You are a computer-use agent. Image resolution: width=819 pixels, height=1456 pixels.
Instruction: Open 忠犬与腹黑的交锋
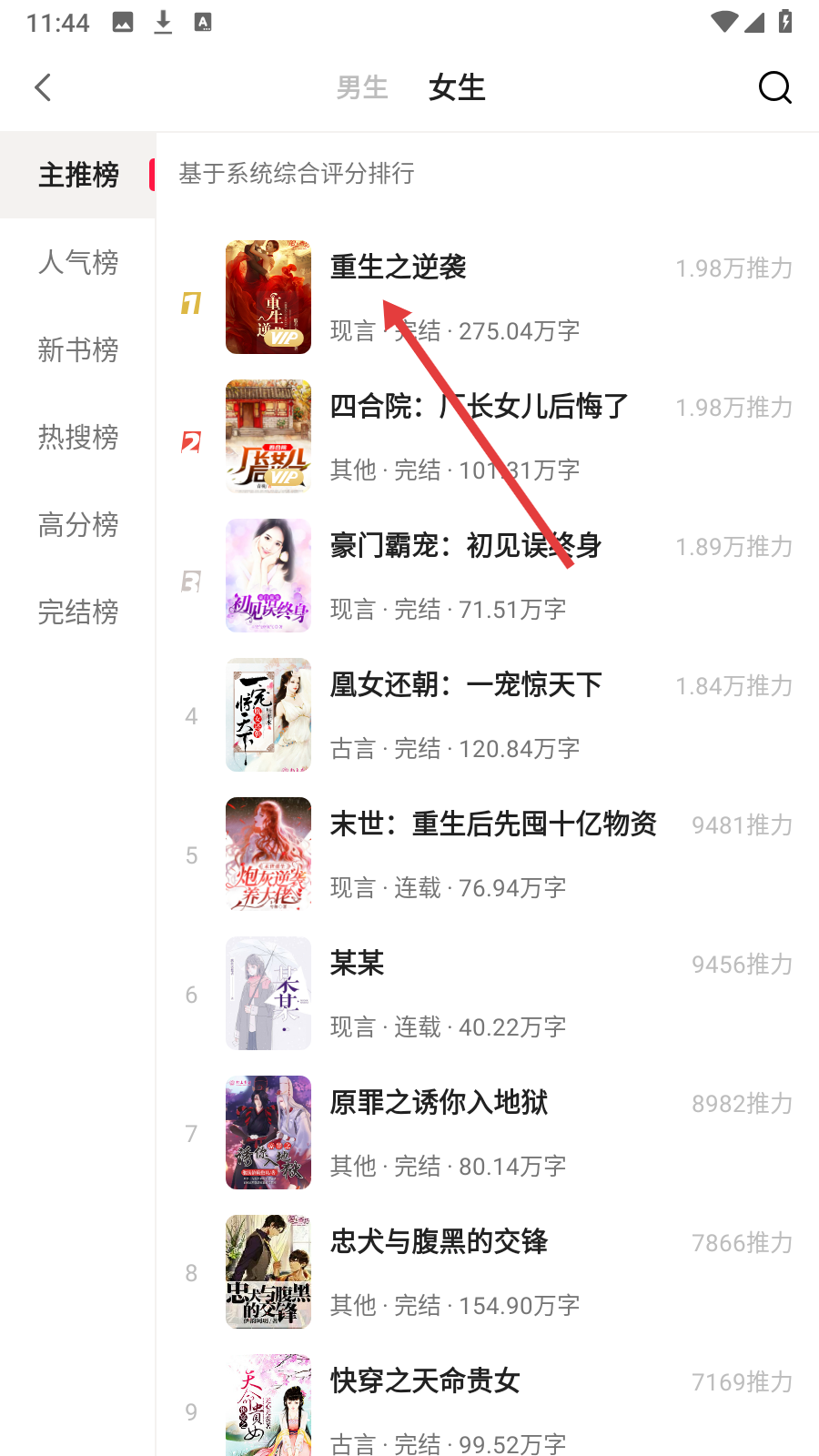click(x=488, y=1272)
